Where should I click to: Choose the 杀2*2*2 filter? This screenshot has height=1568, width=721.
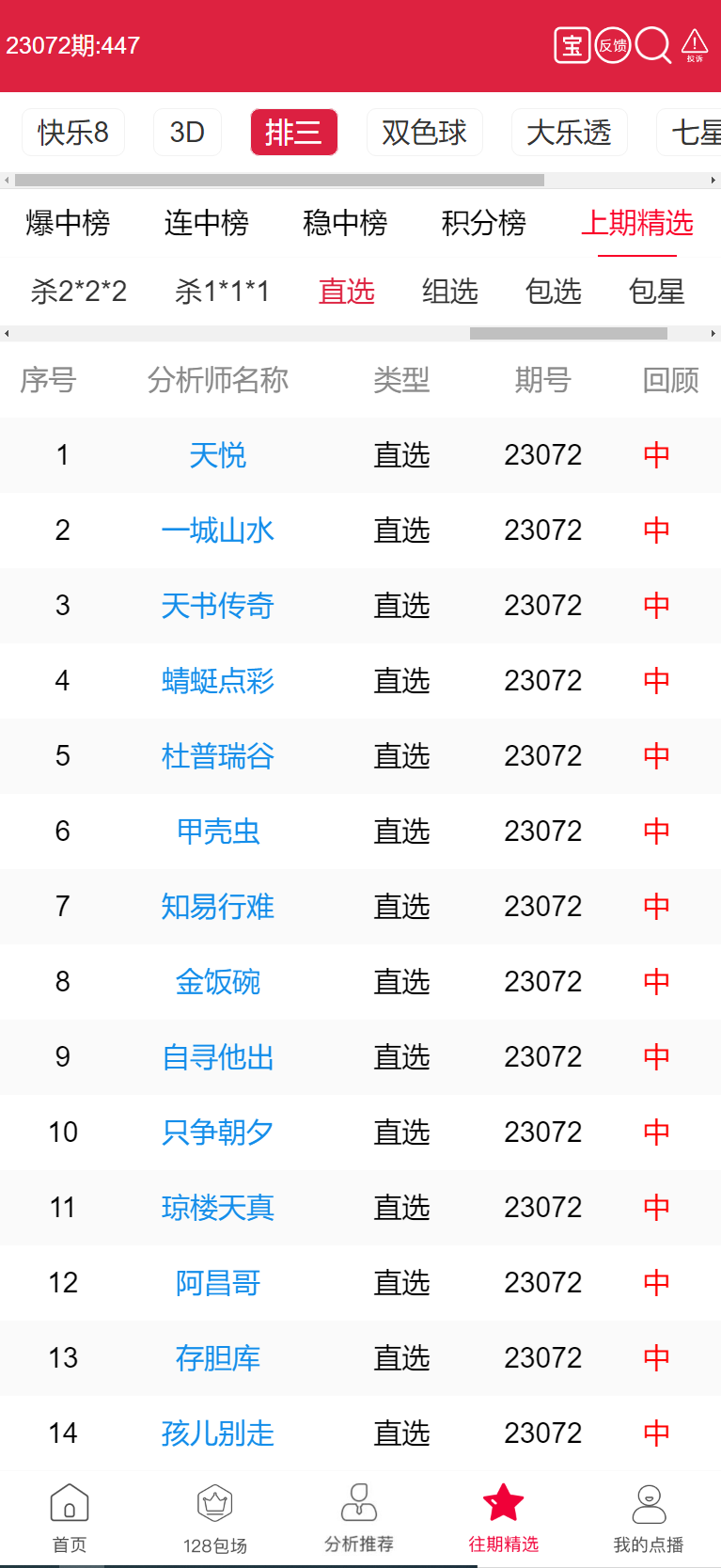[79, 292]
